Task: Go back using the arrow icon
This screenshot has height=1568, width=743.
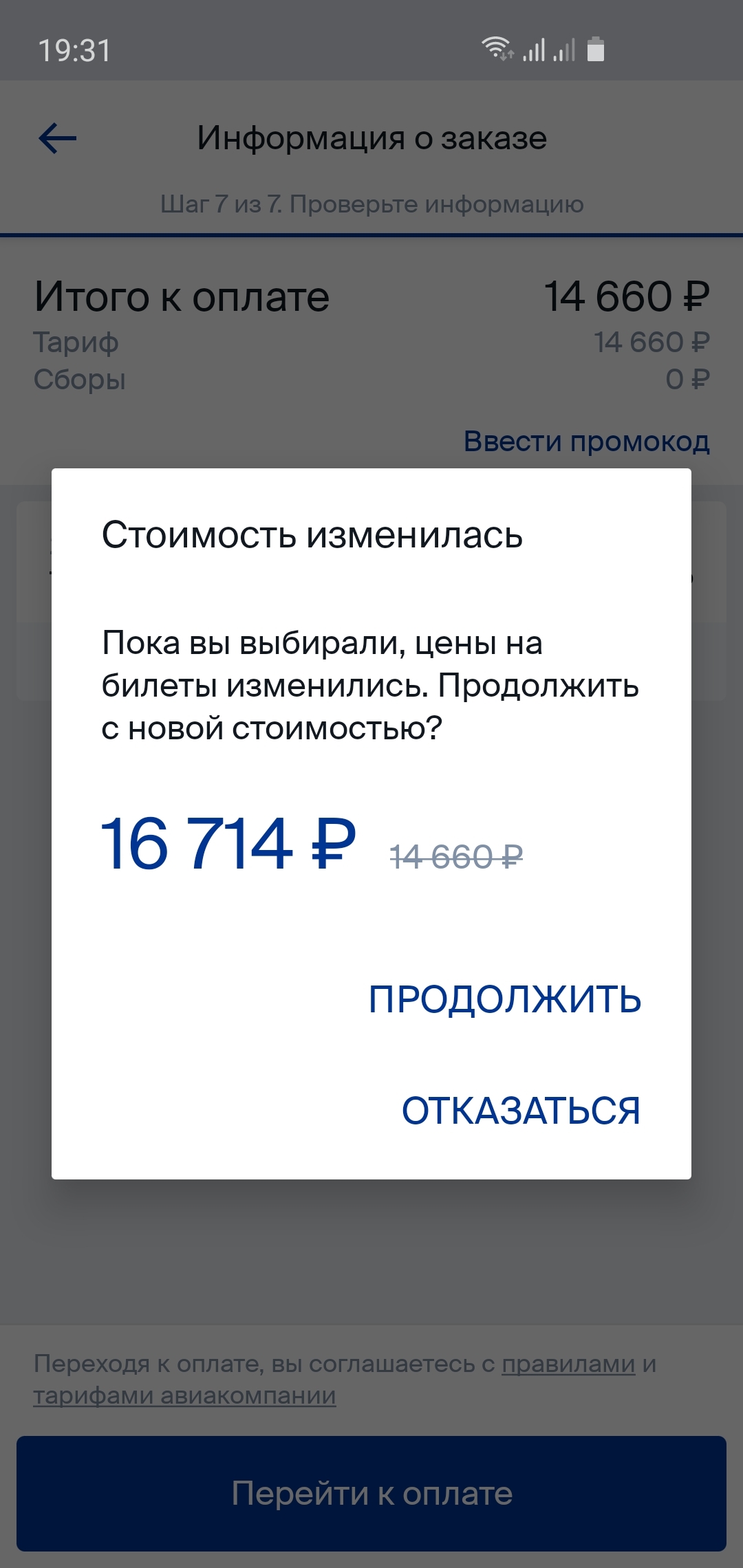Action: 58,138
